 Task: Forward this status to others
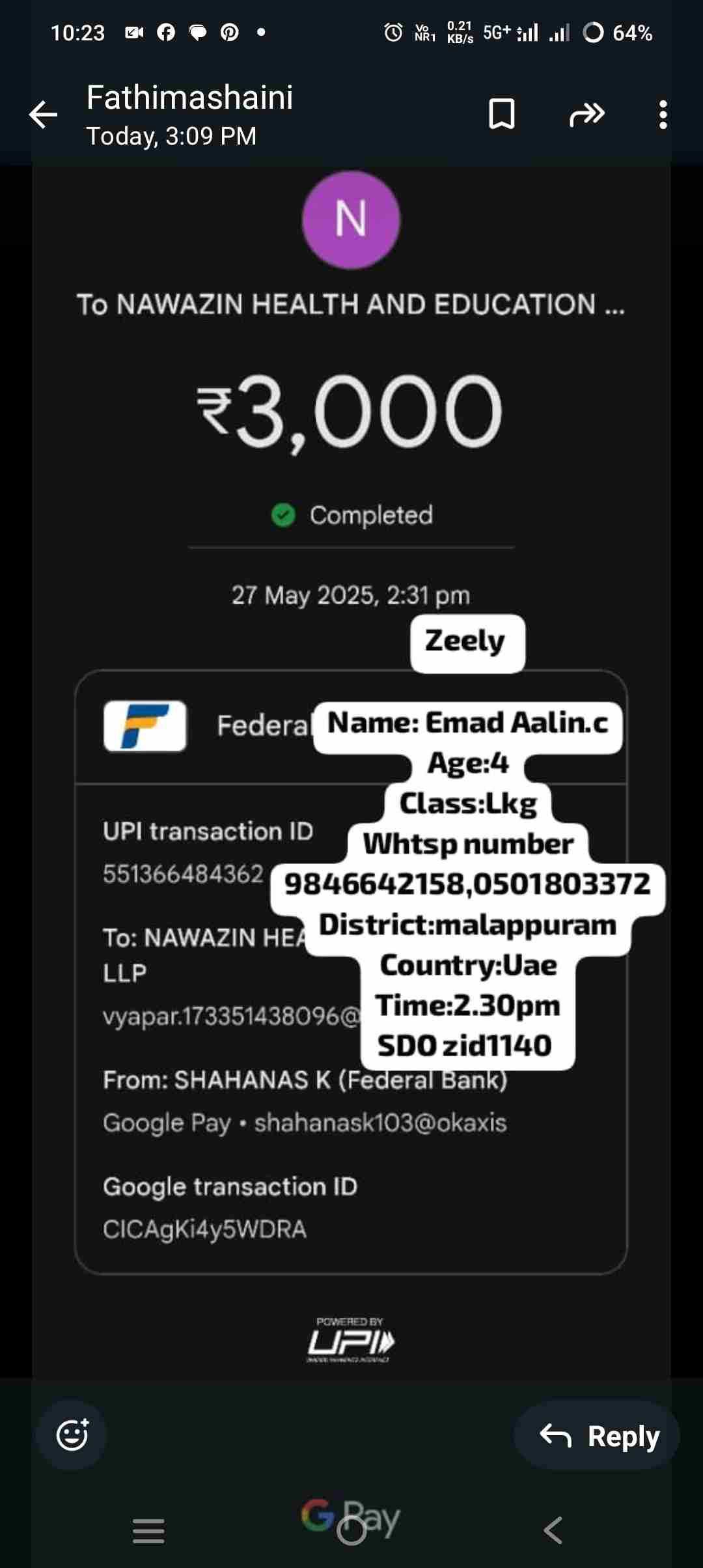pos(586,115)
